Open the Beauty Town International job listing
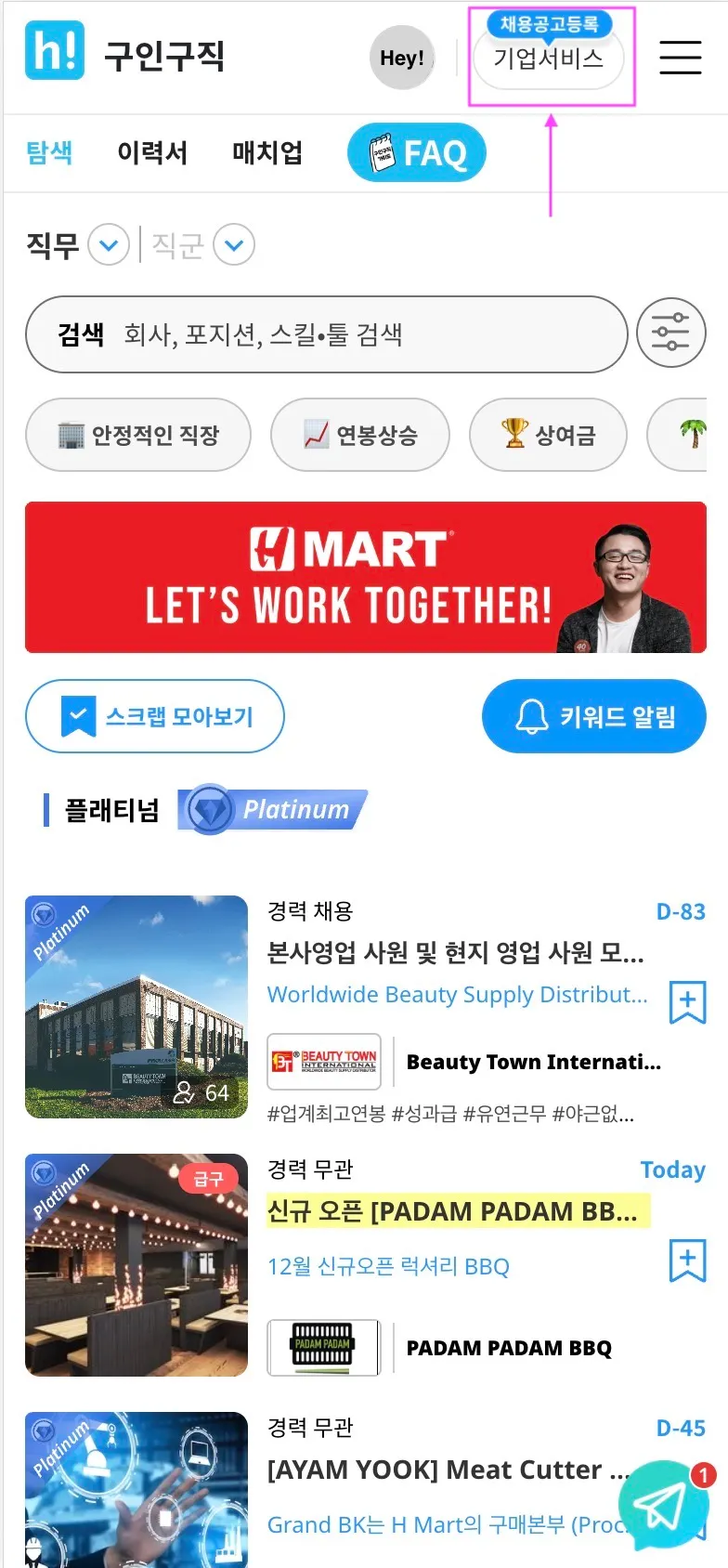This screenshot has height=1568, width=728. [x=455, y=952]
